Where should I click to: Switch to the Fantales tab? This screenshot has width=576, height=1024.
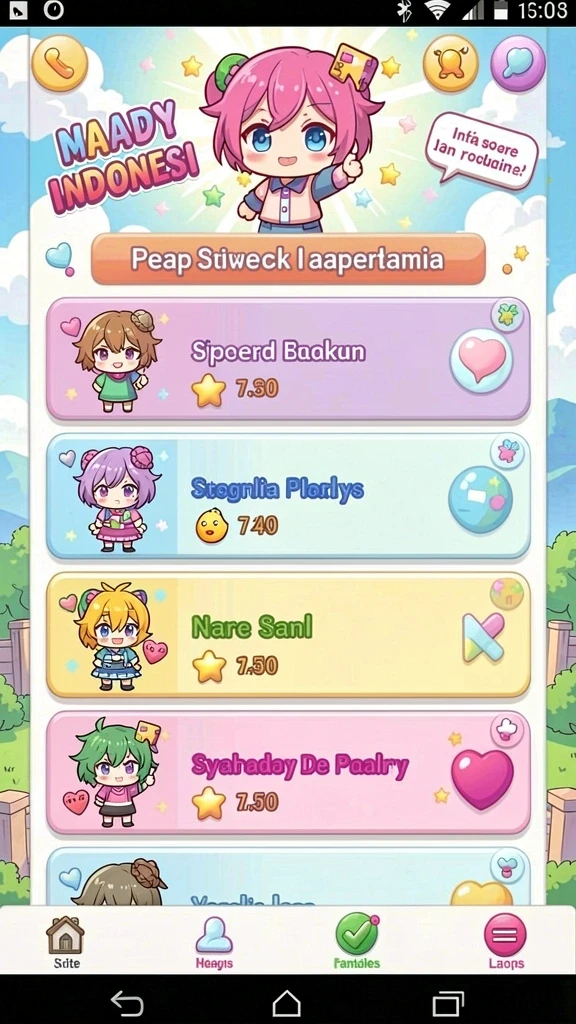tap(357, 942)
